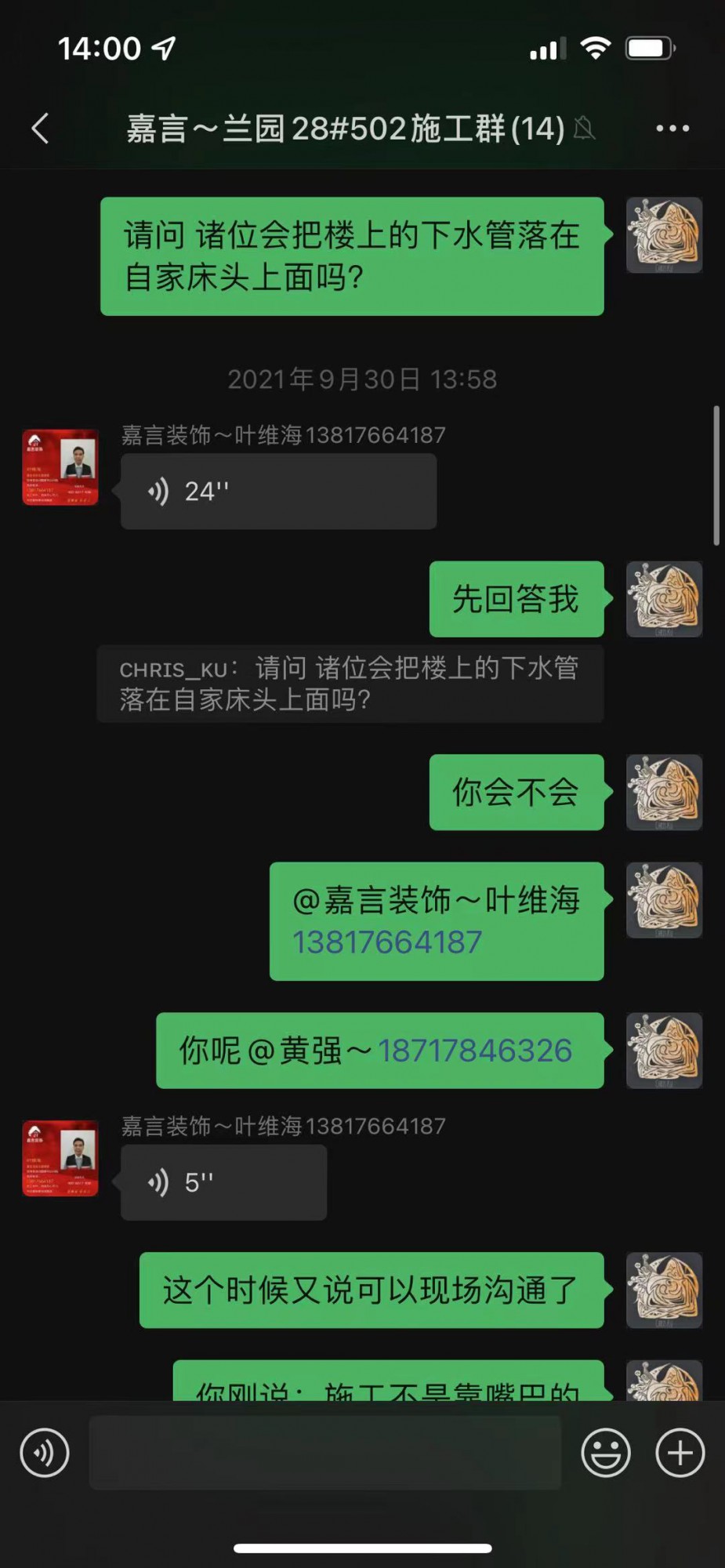Open the plus attachments menu
The height and width of the screenshot is (1568, 725).
click(680, 1453)
